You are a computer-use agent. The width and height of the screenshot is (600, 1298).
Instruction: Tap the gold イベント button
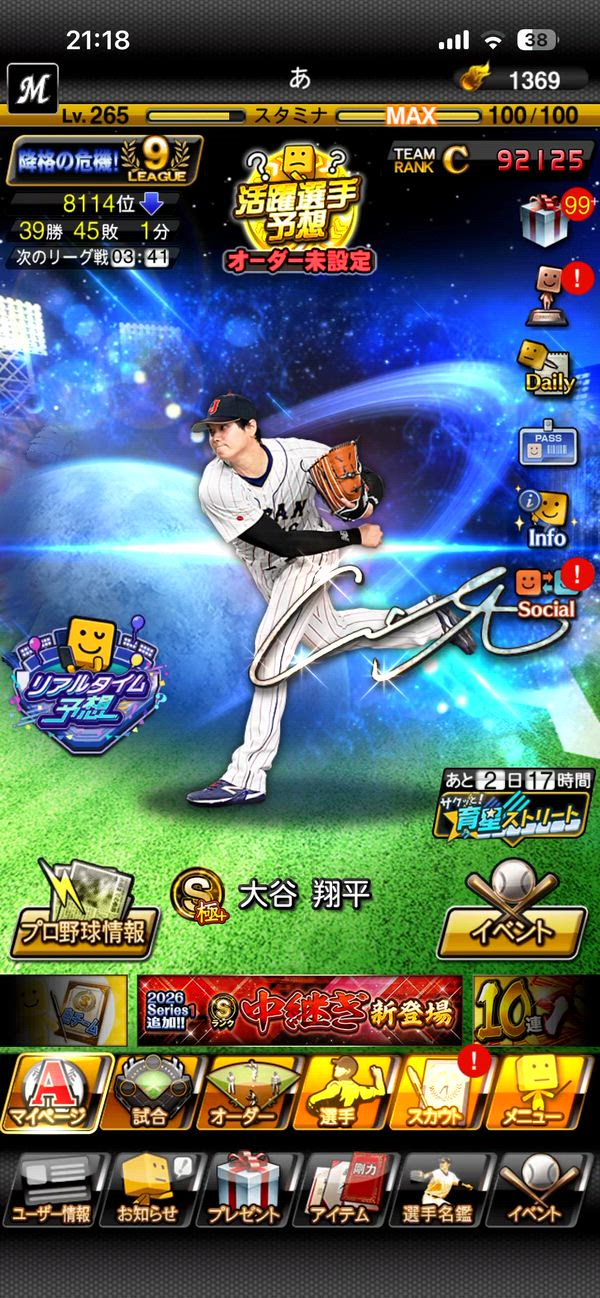512,917
